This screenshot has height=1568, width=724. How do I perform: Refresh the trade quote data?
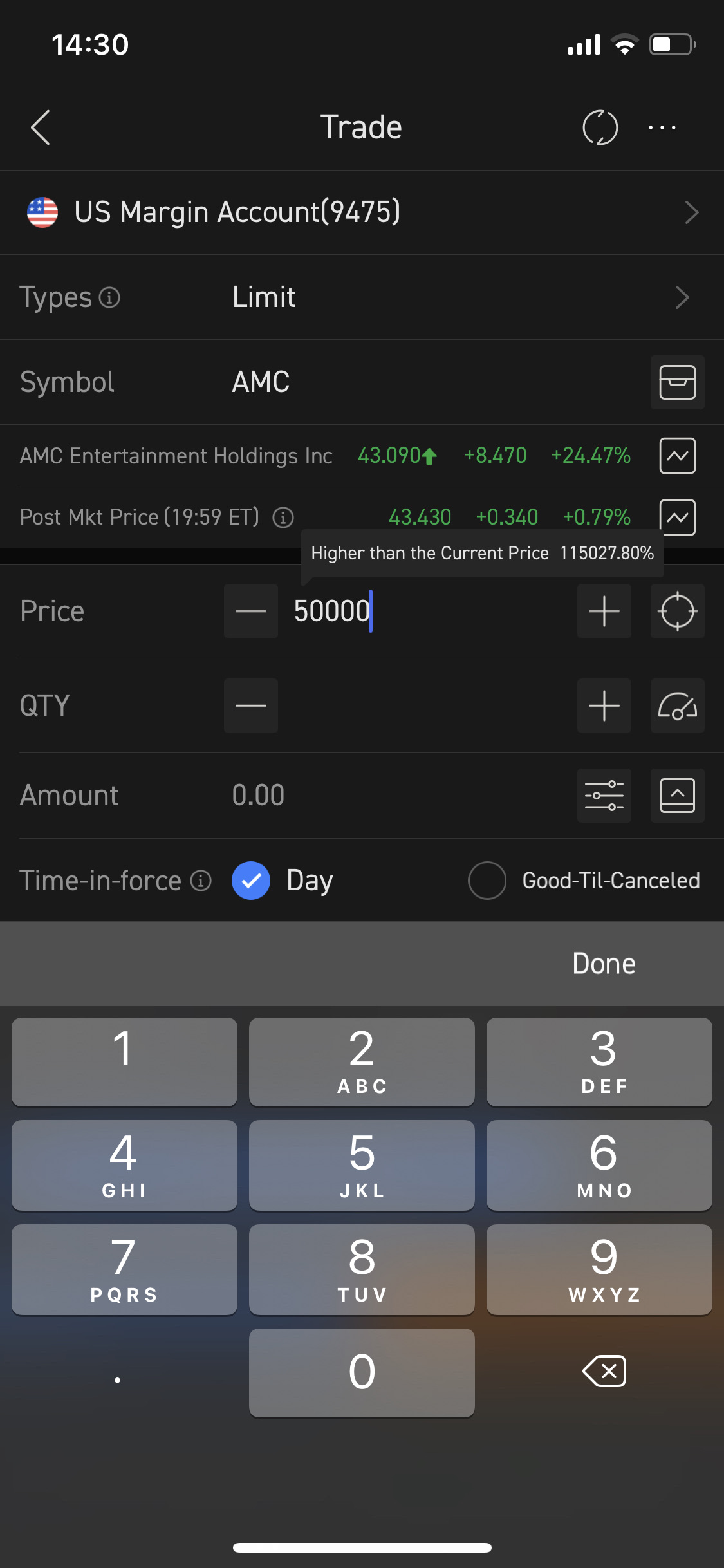pos(600,127)
